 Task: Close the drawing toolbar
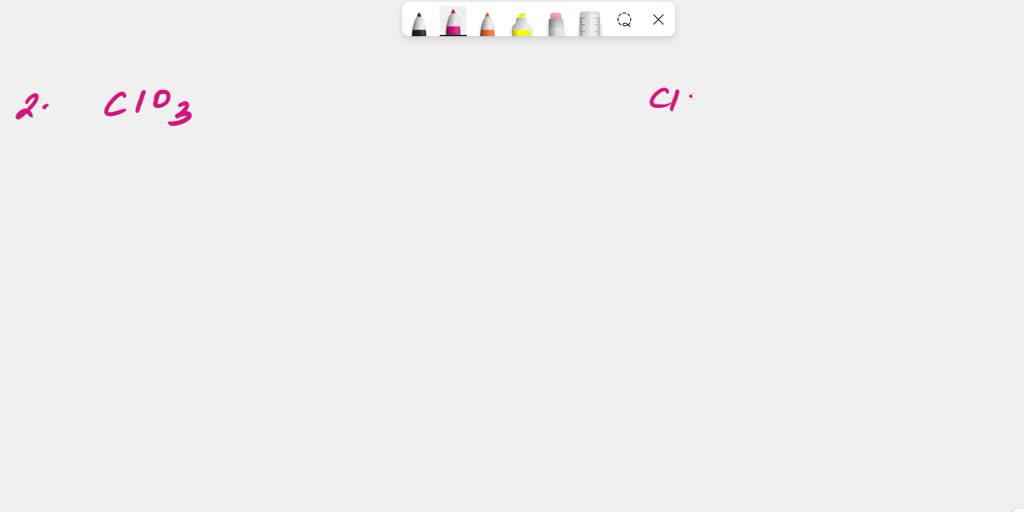click(658, 20)
